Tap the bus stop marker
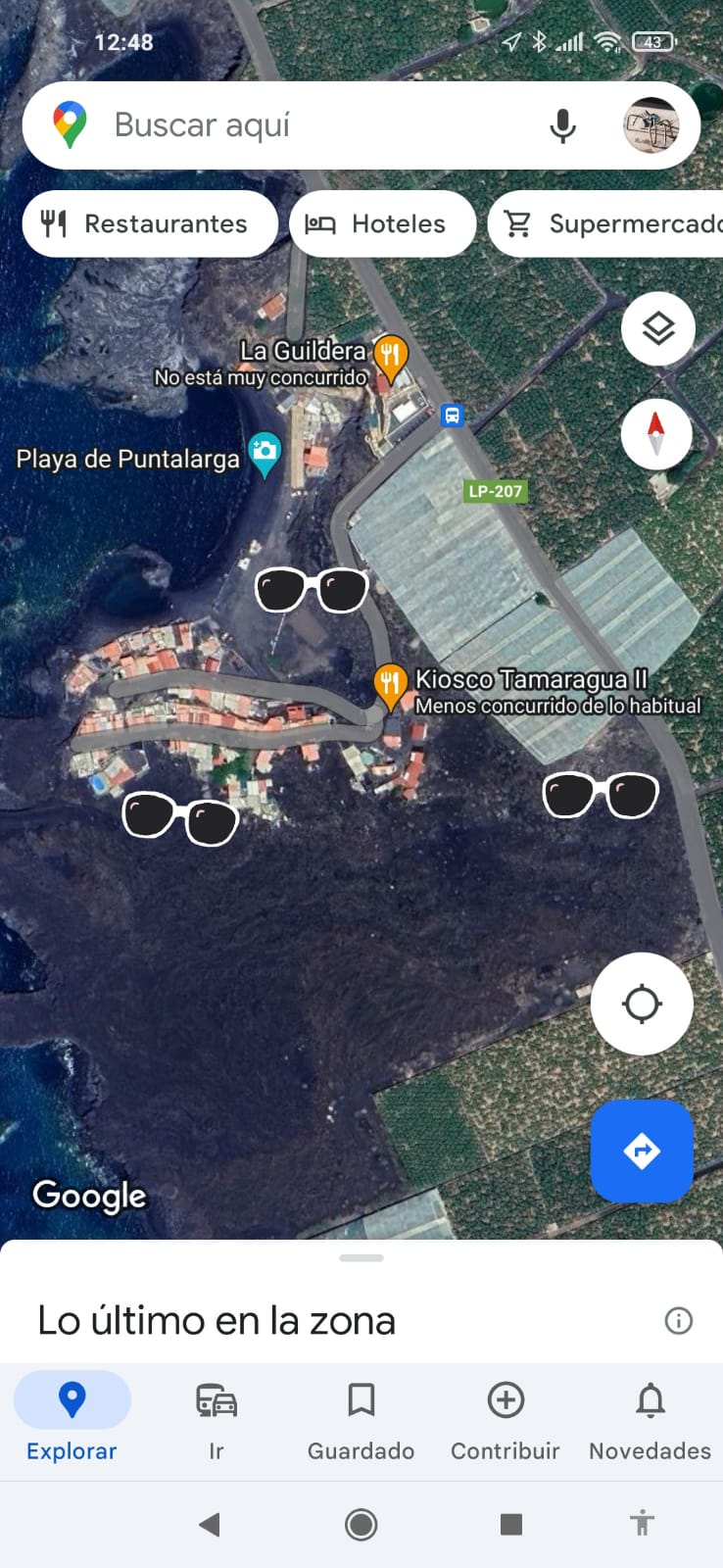This screenshot has width=723, height=1568. click(452, 416)
